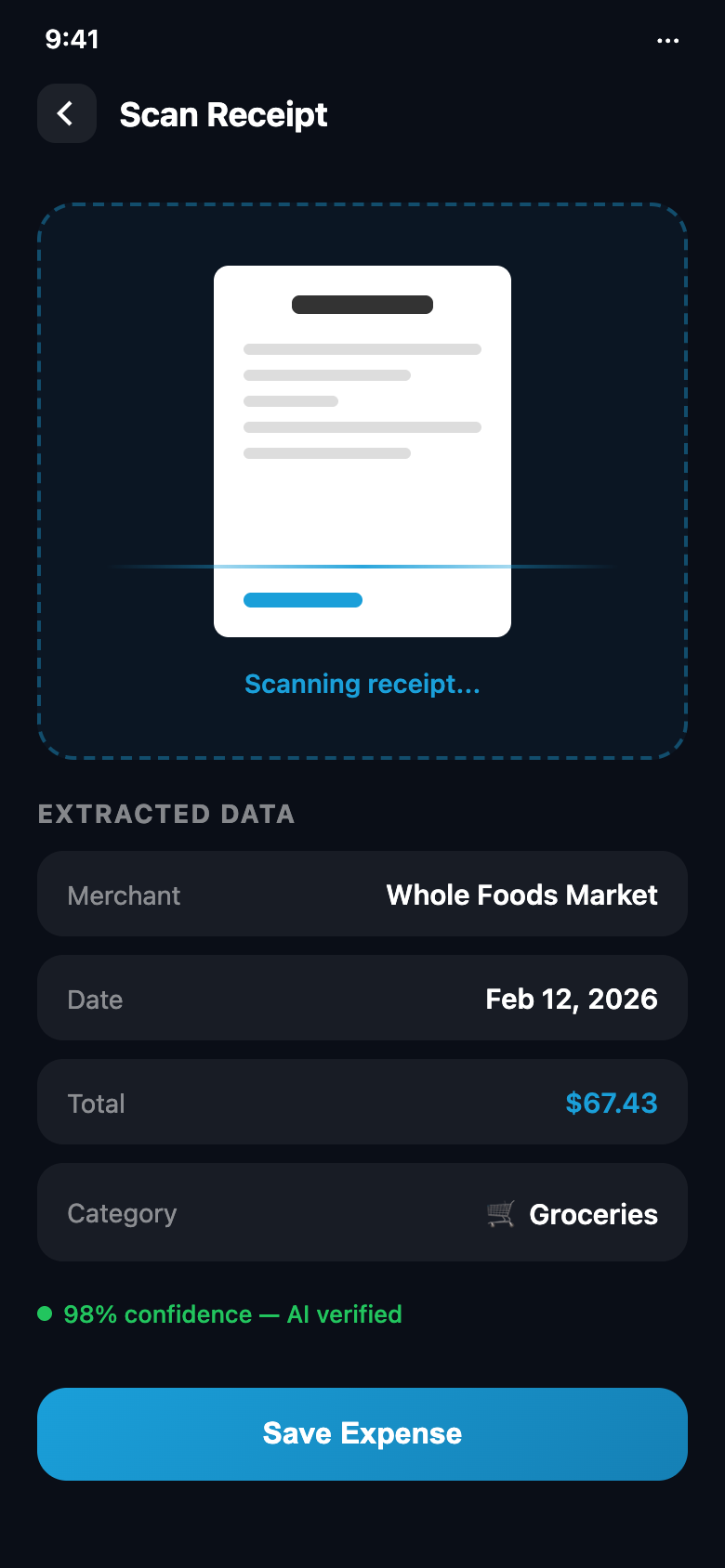The image size is (725, 1568).
Task: Click the dashed scan area border to re-scan
Action: coord(362,203)
